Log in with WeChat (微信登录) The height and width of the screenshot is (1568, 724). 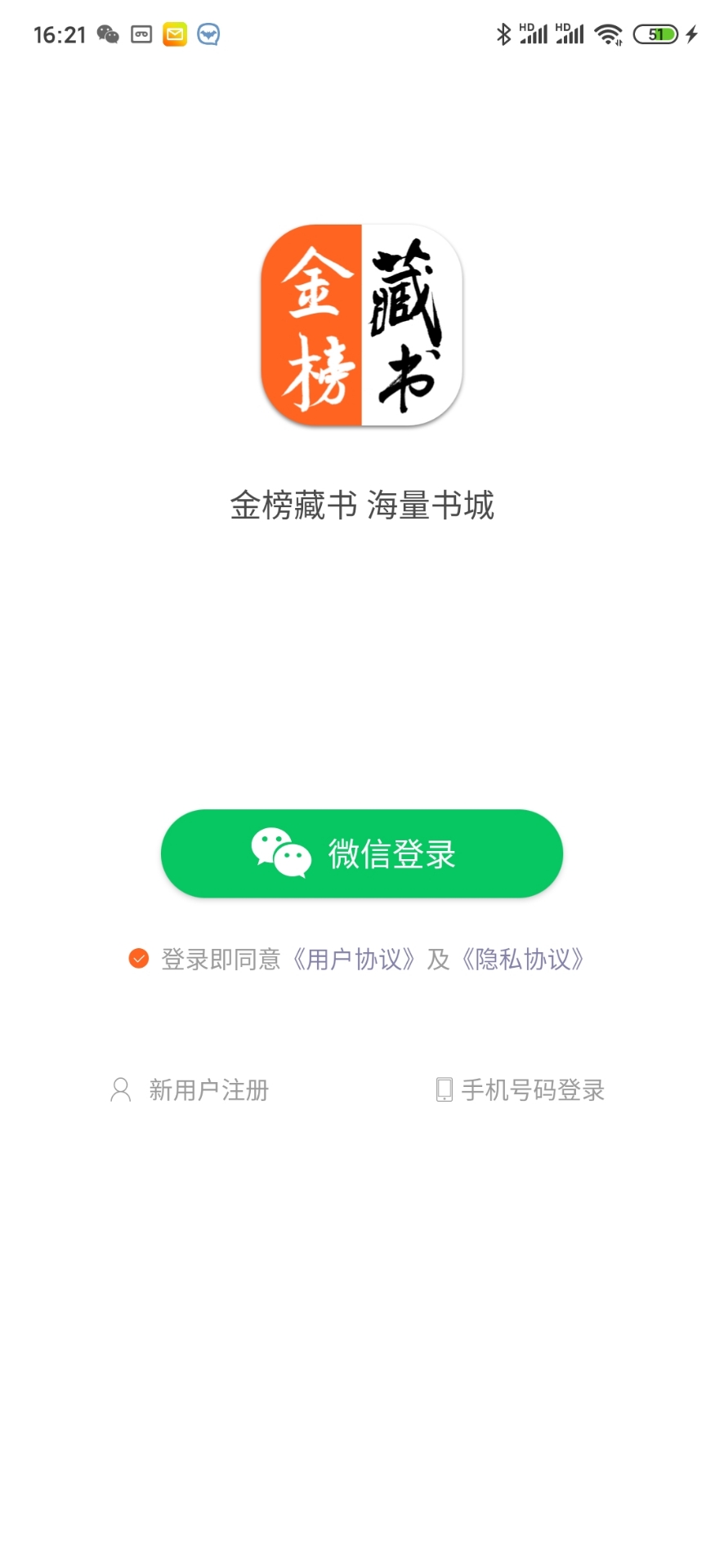point(362,853)
